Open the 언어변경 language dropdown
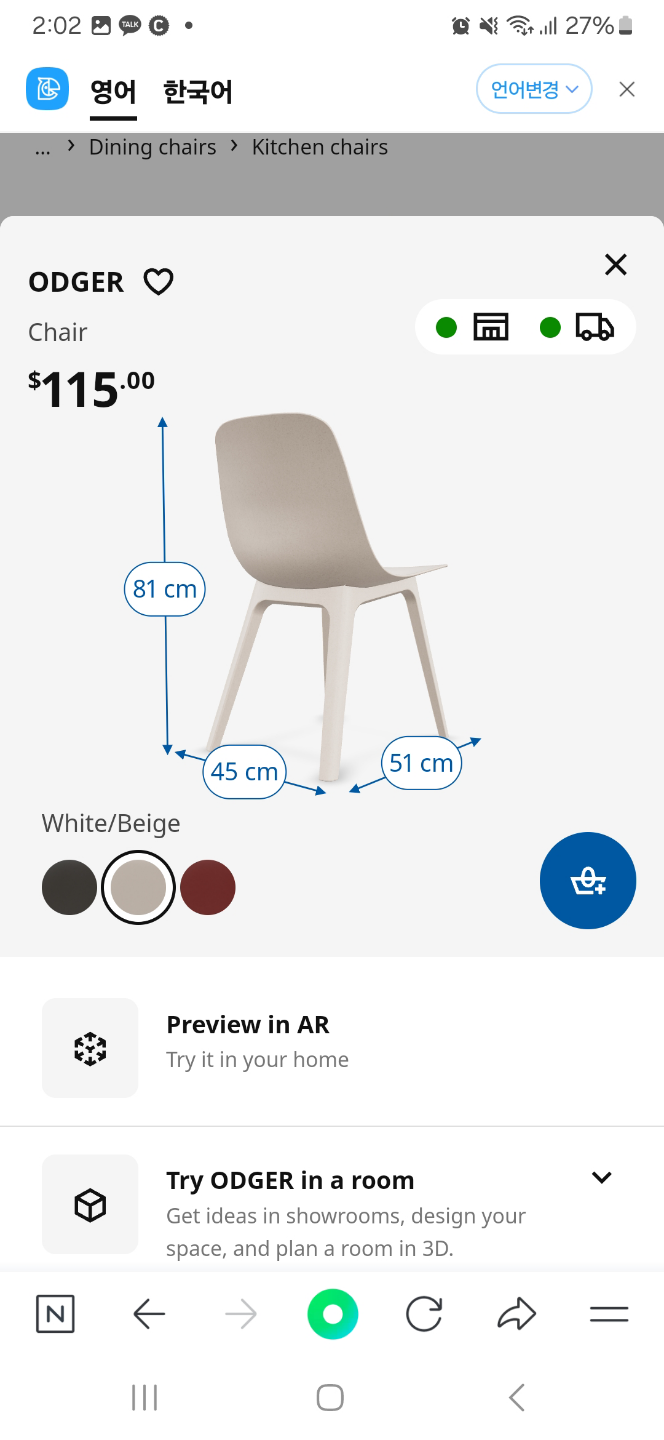The height and width of the screenshot is (1440, 664). tap(534, 89)
